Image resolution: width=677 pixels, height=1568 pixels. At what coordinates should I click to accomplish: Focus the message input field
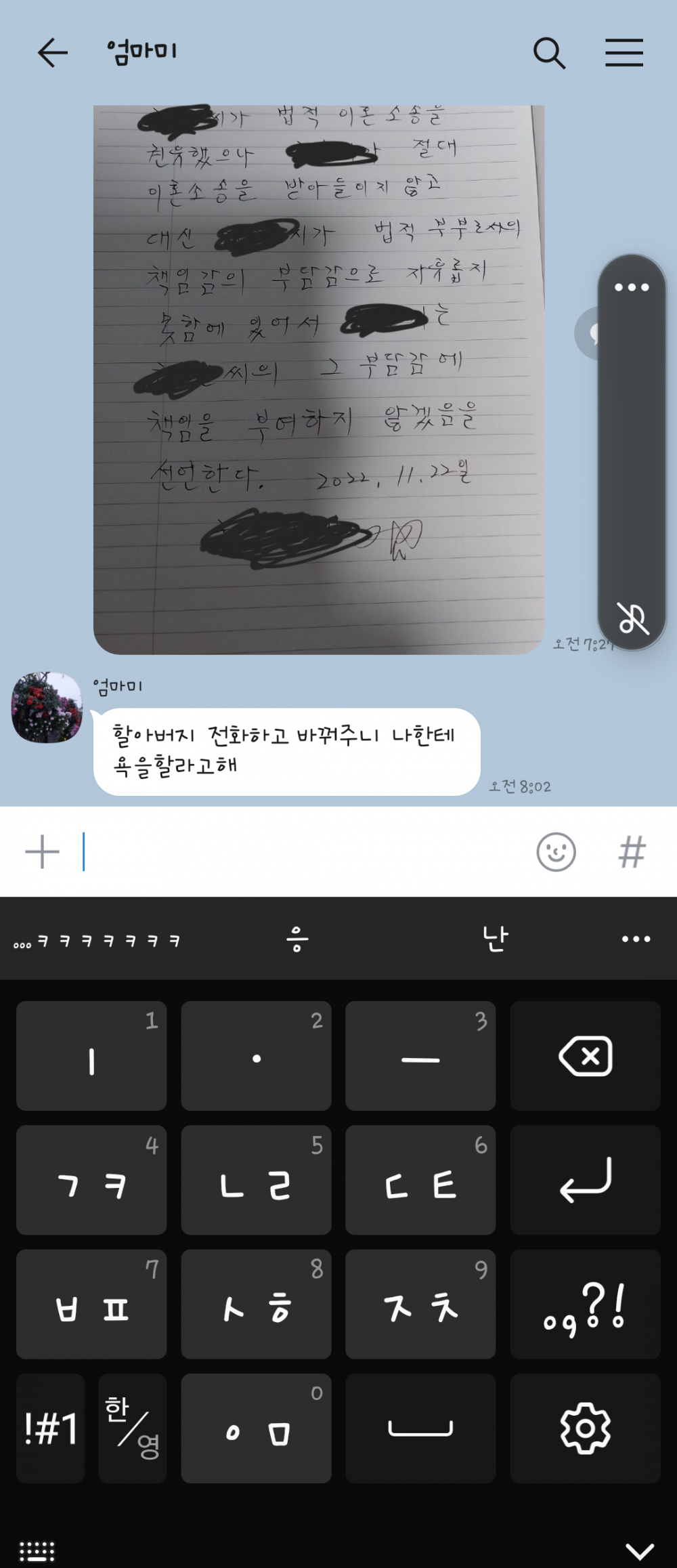tap(305, 851)
